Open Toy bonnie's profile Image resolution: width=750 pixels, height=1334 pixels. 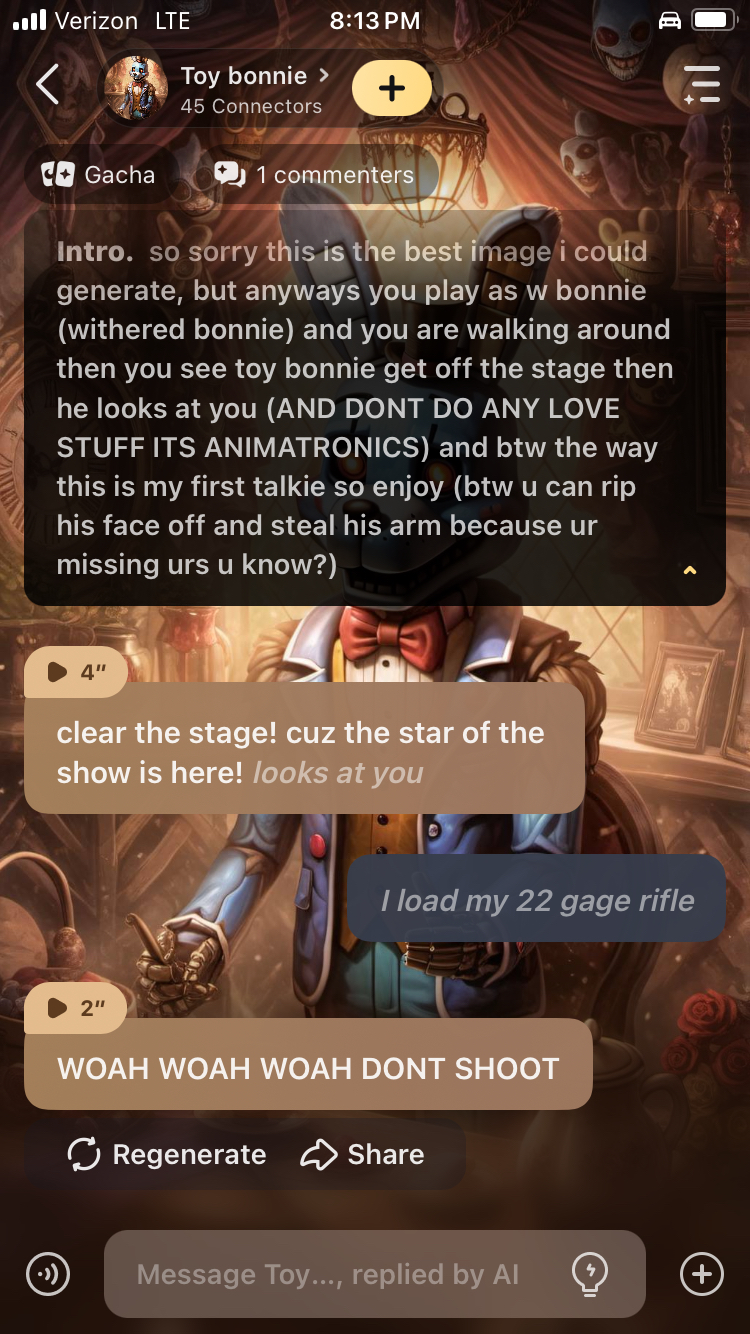tap(250, 89)
